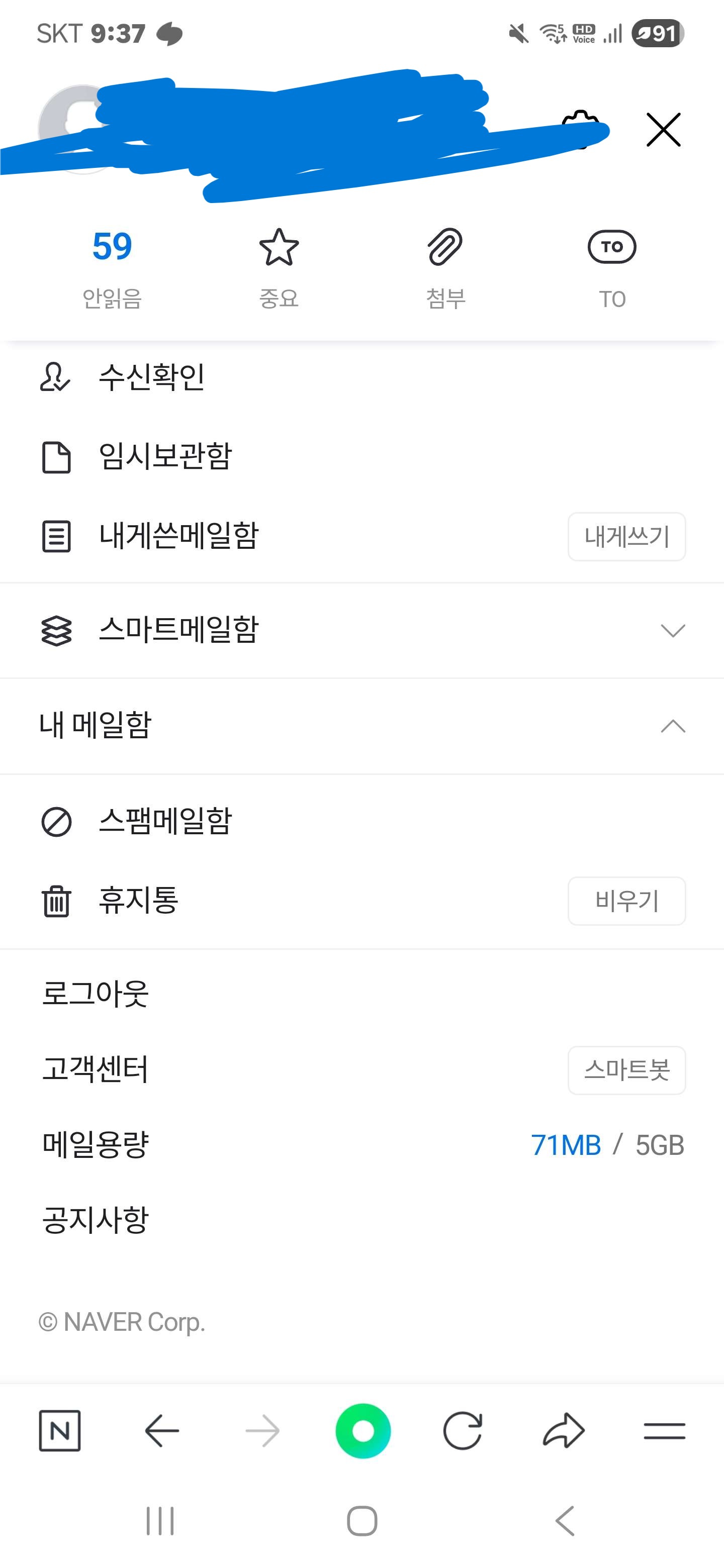Share this page from browser toolbar
This screenshot has height=1568, width=724.
563,1430
